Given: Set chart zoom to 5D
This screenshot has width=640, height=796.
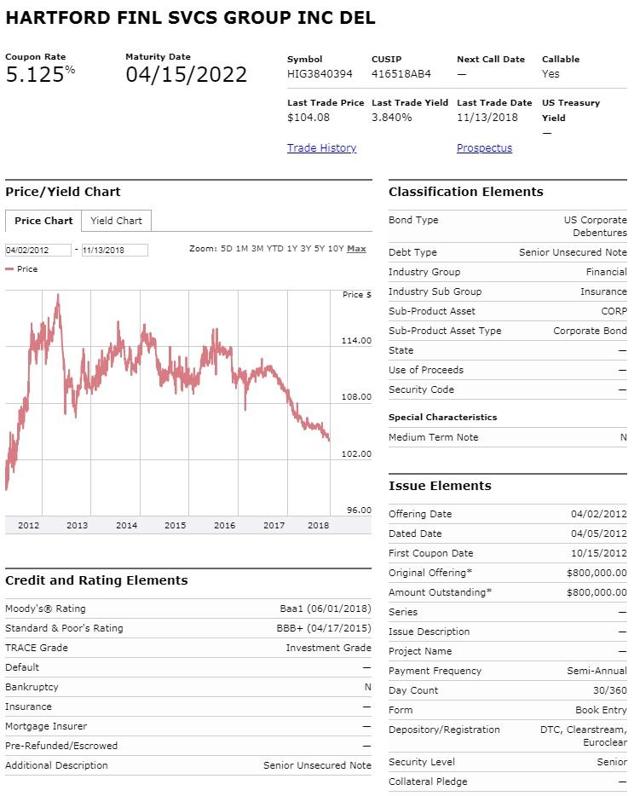Looking at the screenshot, I should [226, 248].
